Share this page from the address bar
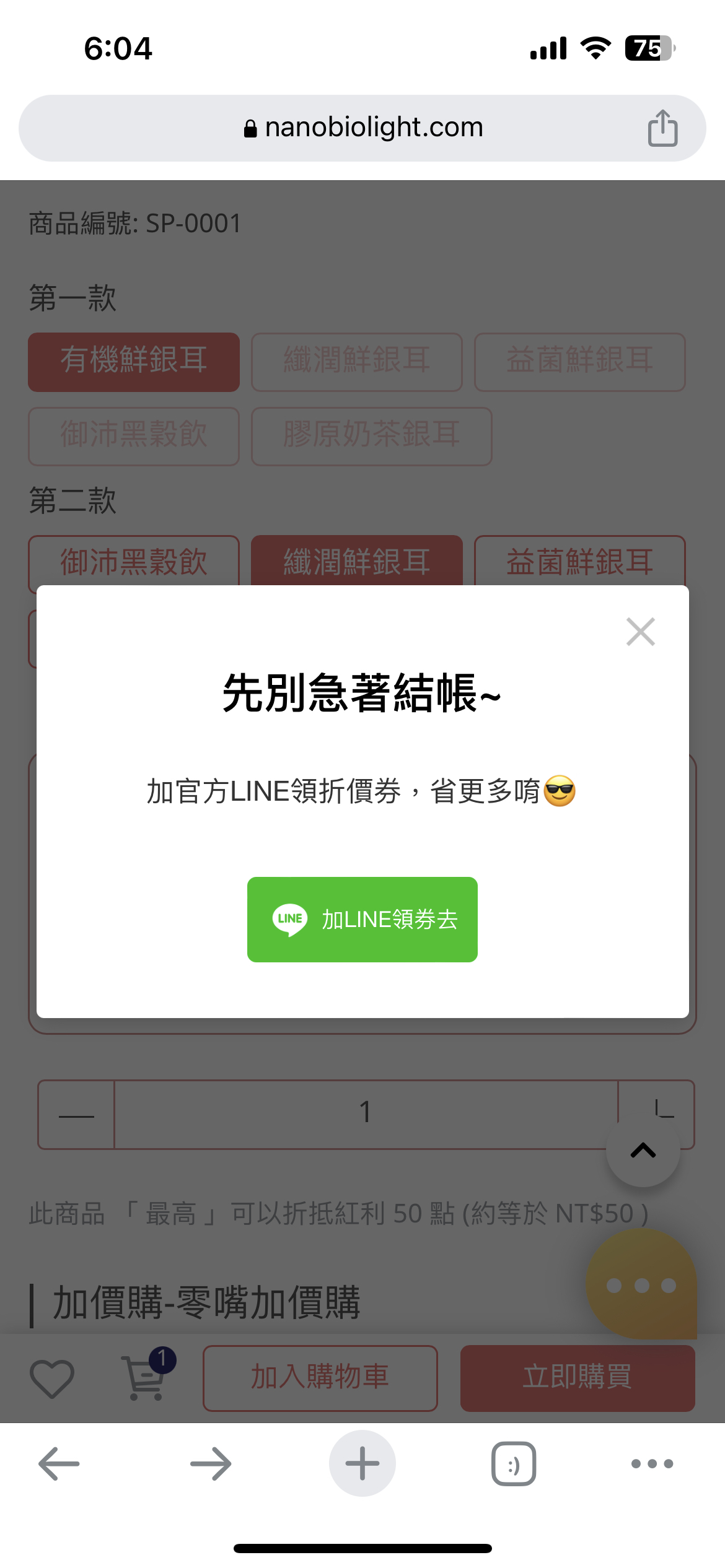The height and width of the screenshot is (1568, 725). pyautogui.click(x=662, y=128)
